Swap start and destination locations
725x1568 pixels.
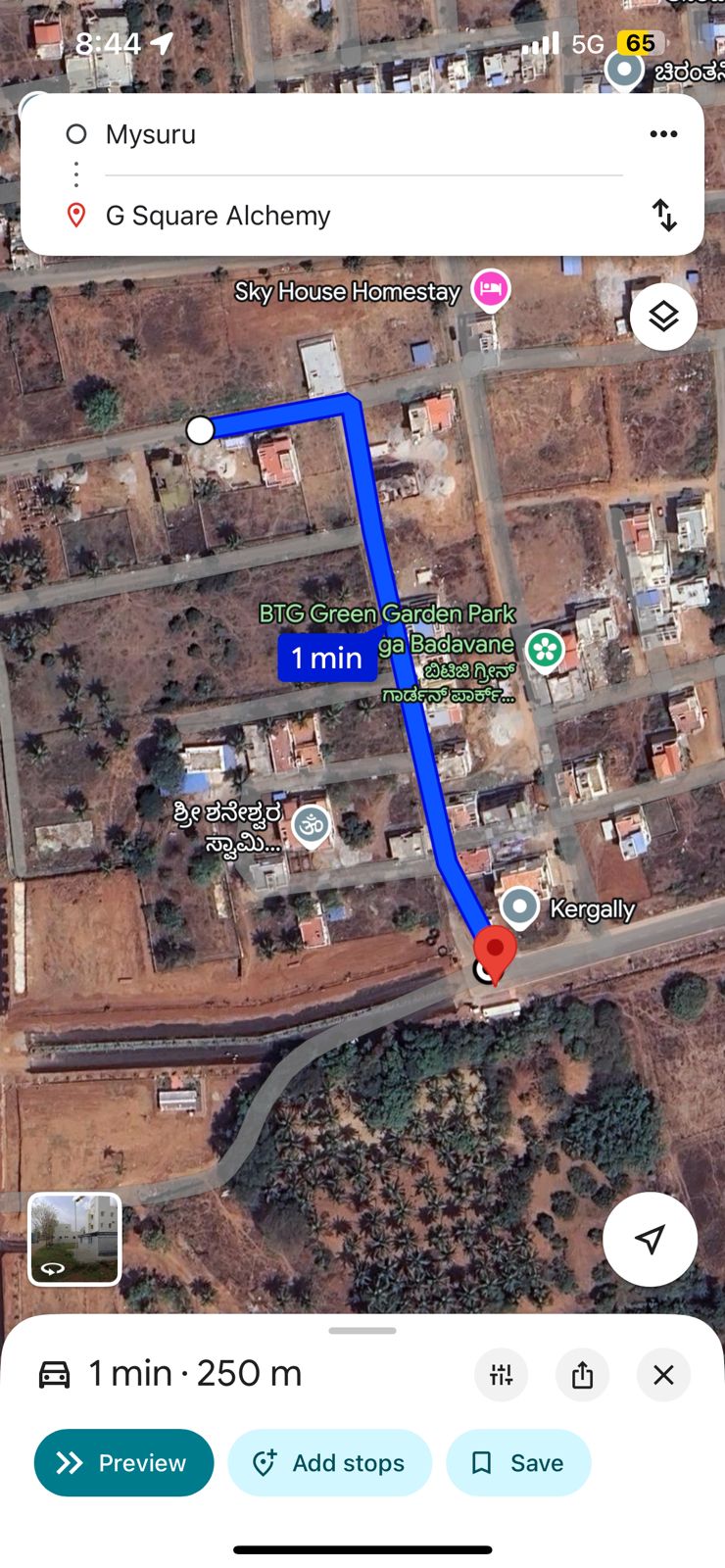[x=664, y=216]
